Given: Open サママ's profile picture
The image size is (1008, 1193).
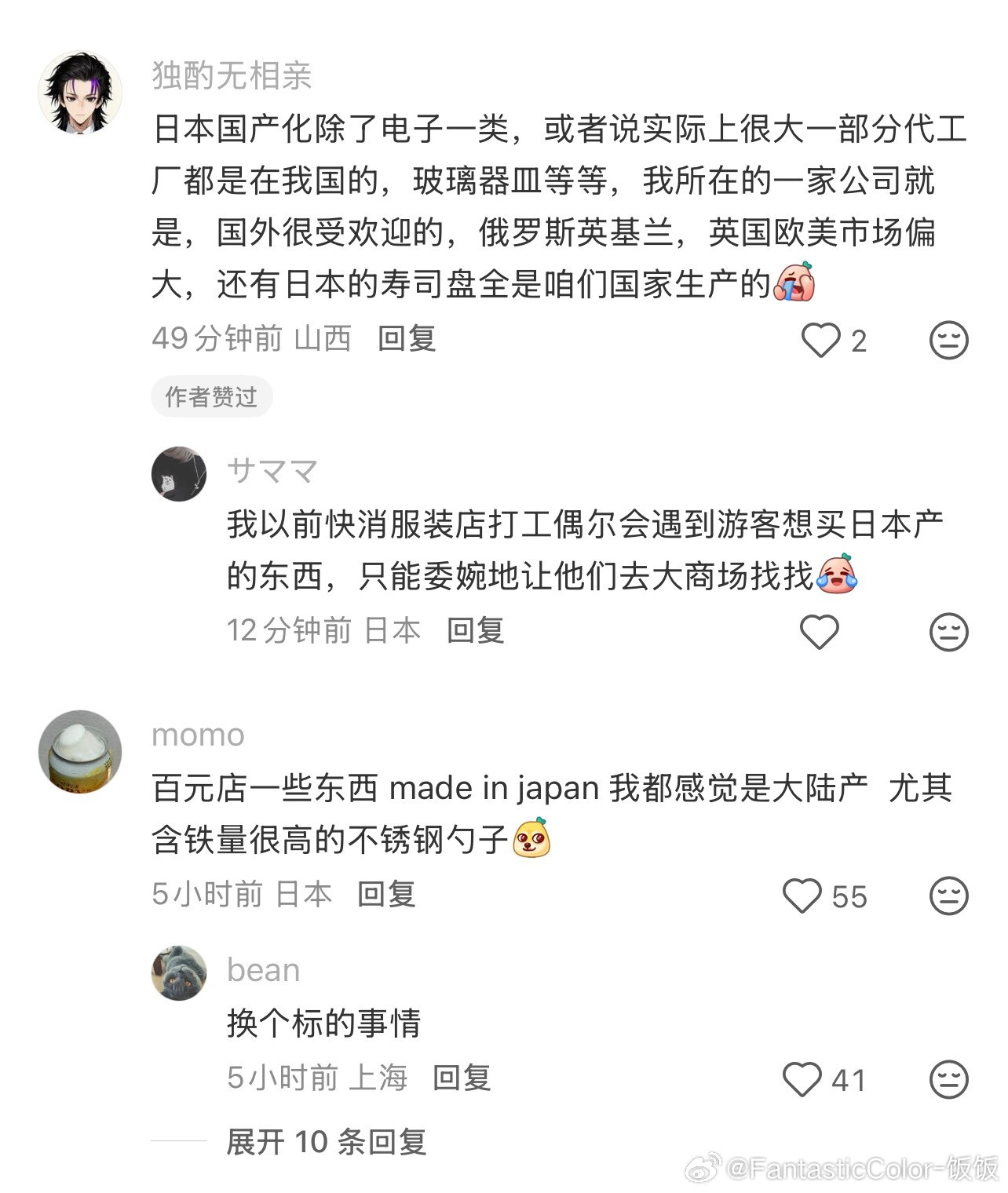Looking at the screenshot, I should coord(179,471).
